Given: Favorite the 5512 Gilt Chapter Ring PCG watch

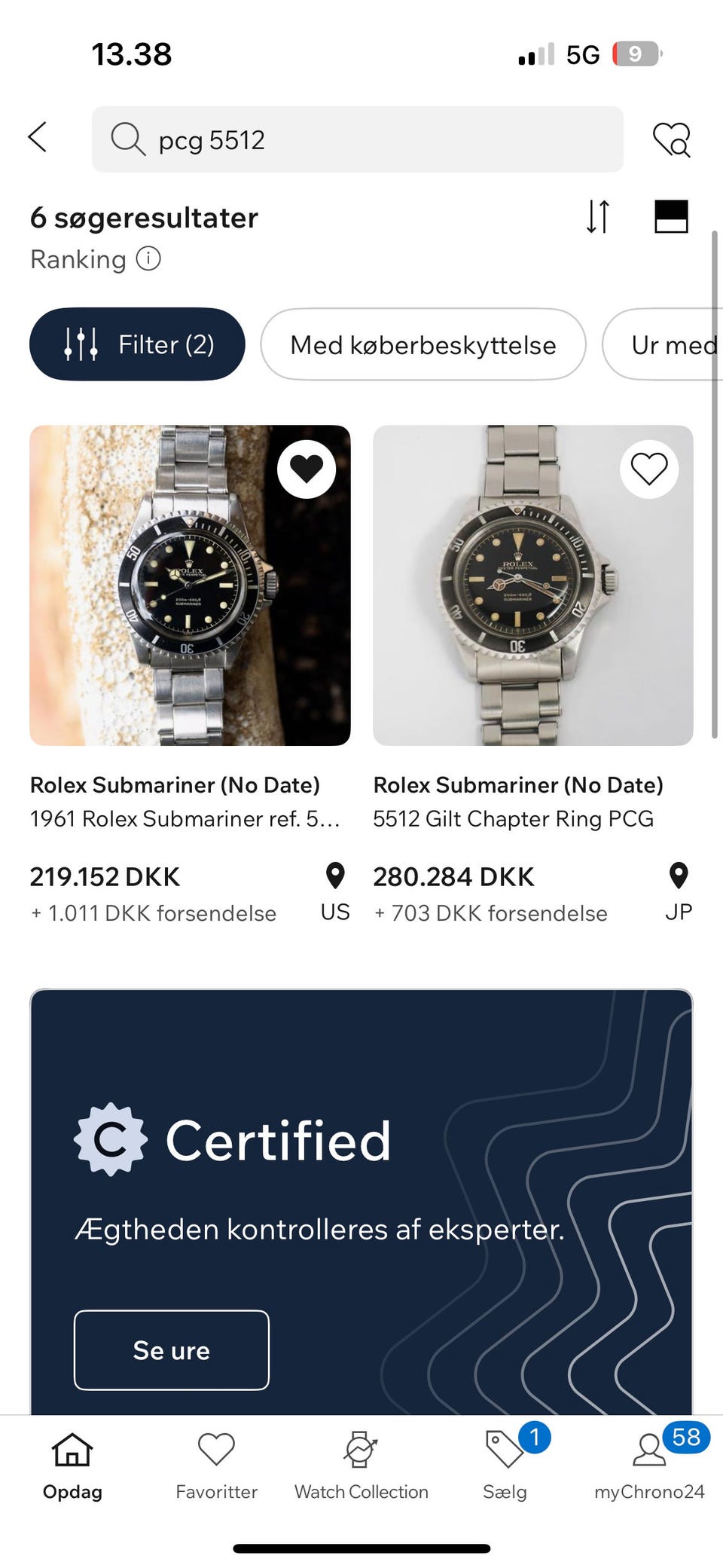Looking at the screenshot, I should click(649, 469).
